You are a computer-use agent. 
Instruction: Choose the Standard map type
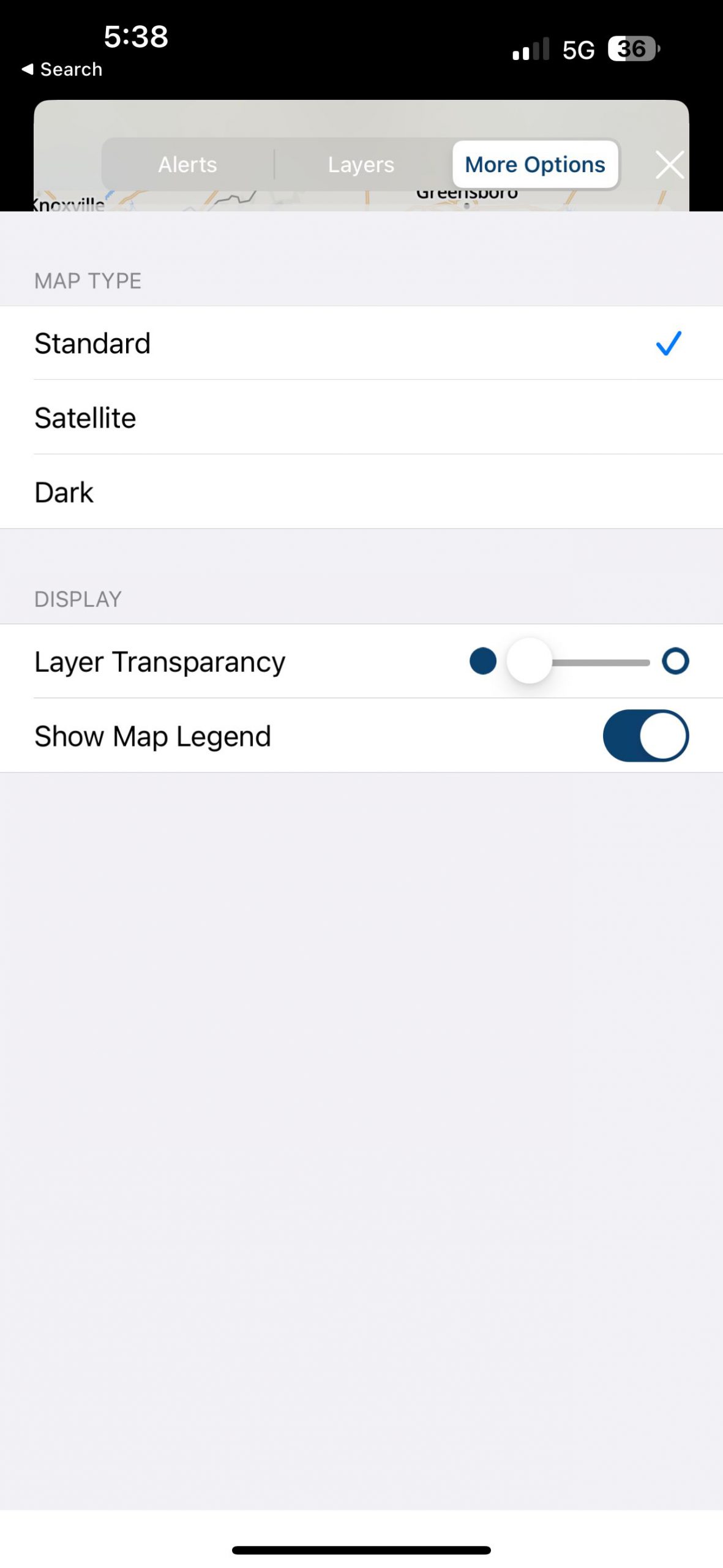pos(361,343)
